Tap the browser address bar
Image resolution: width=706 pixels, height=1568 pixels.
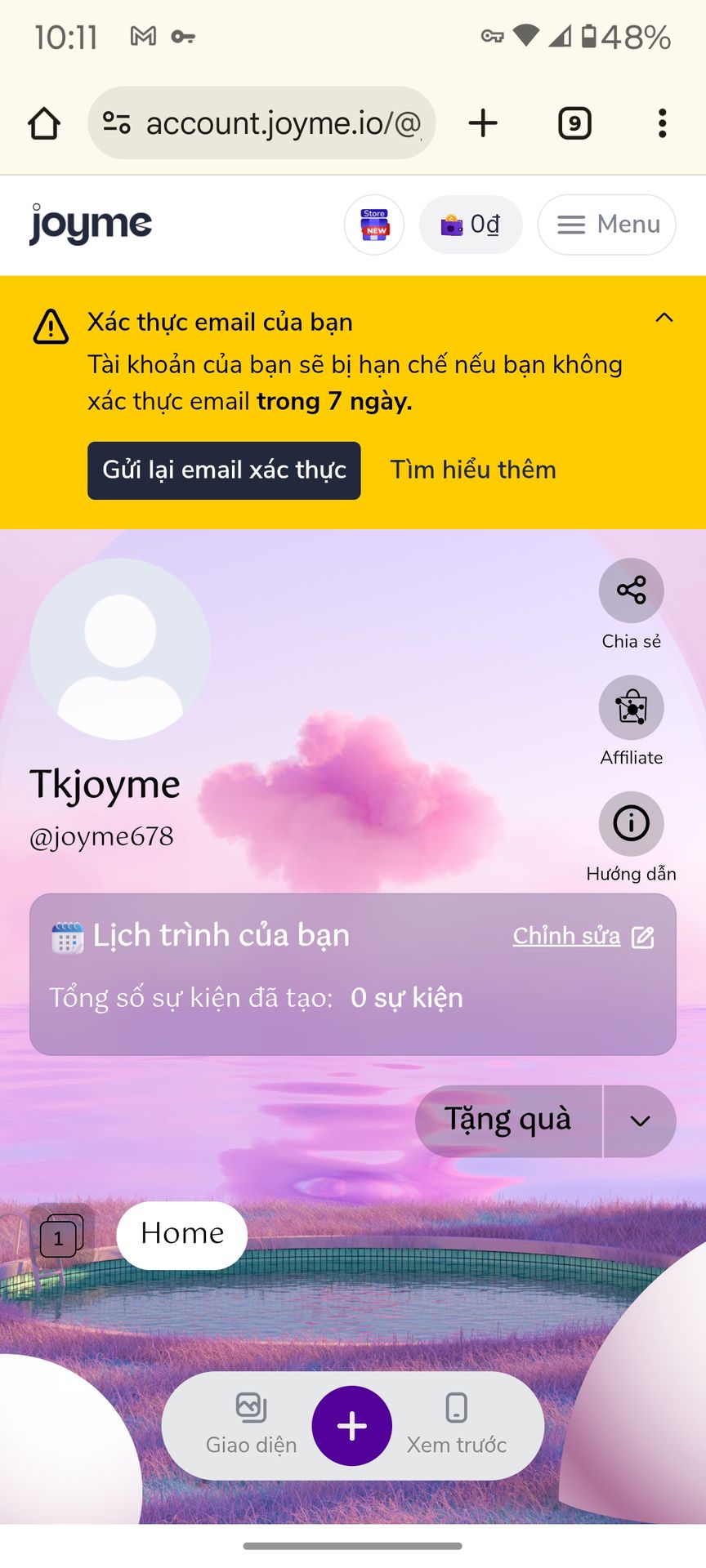[261, 123]
